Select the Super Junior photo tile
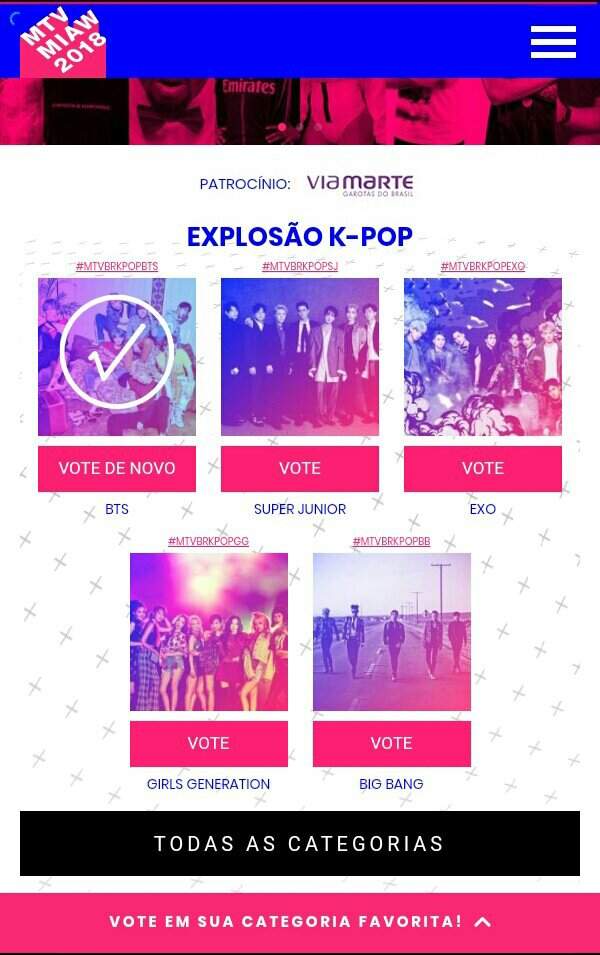Screen dimensions: 600x955 pyautogui.click(x=300, y=357)
